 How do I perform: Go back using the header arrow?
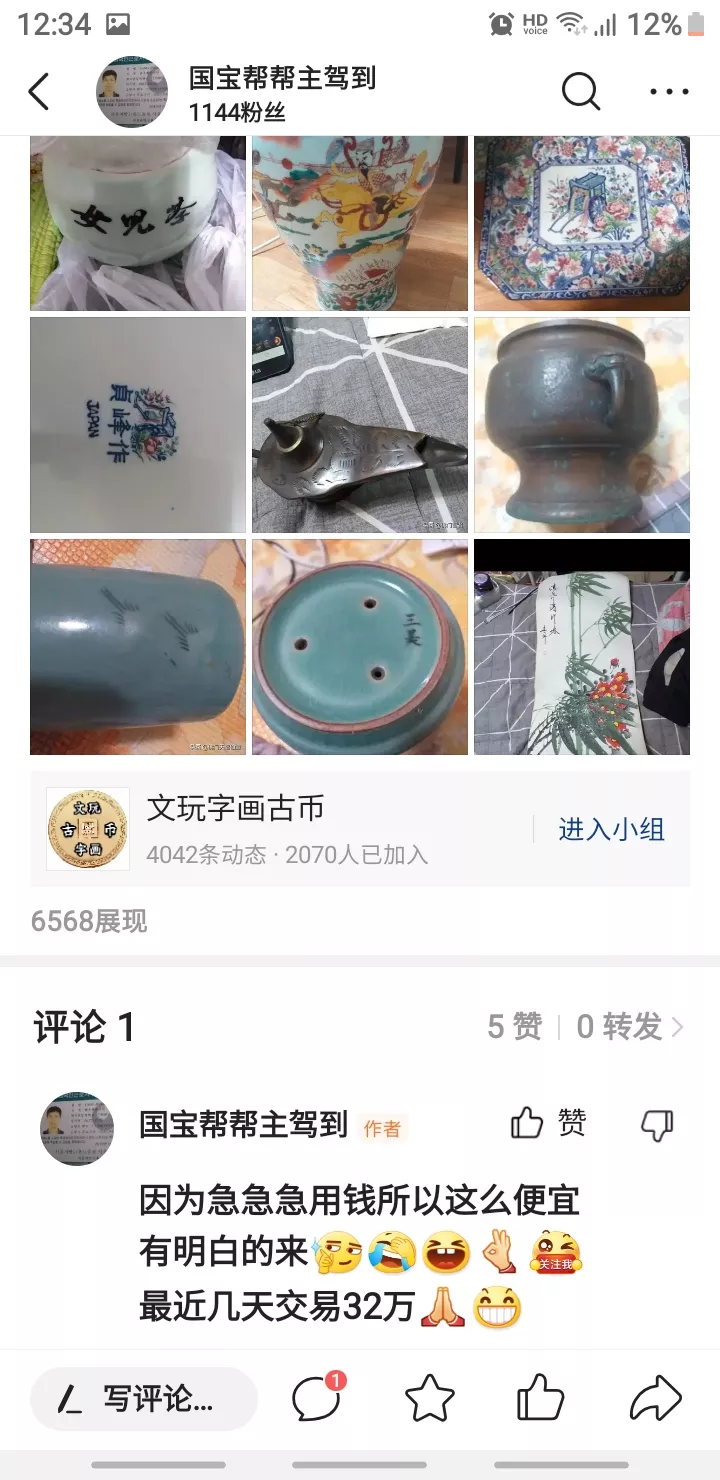39,92
